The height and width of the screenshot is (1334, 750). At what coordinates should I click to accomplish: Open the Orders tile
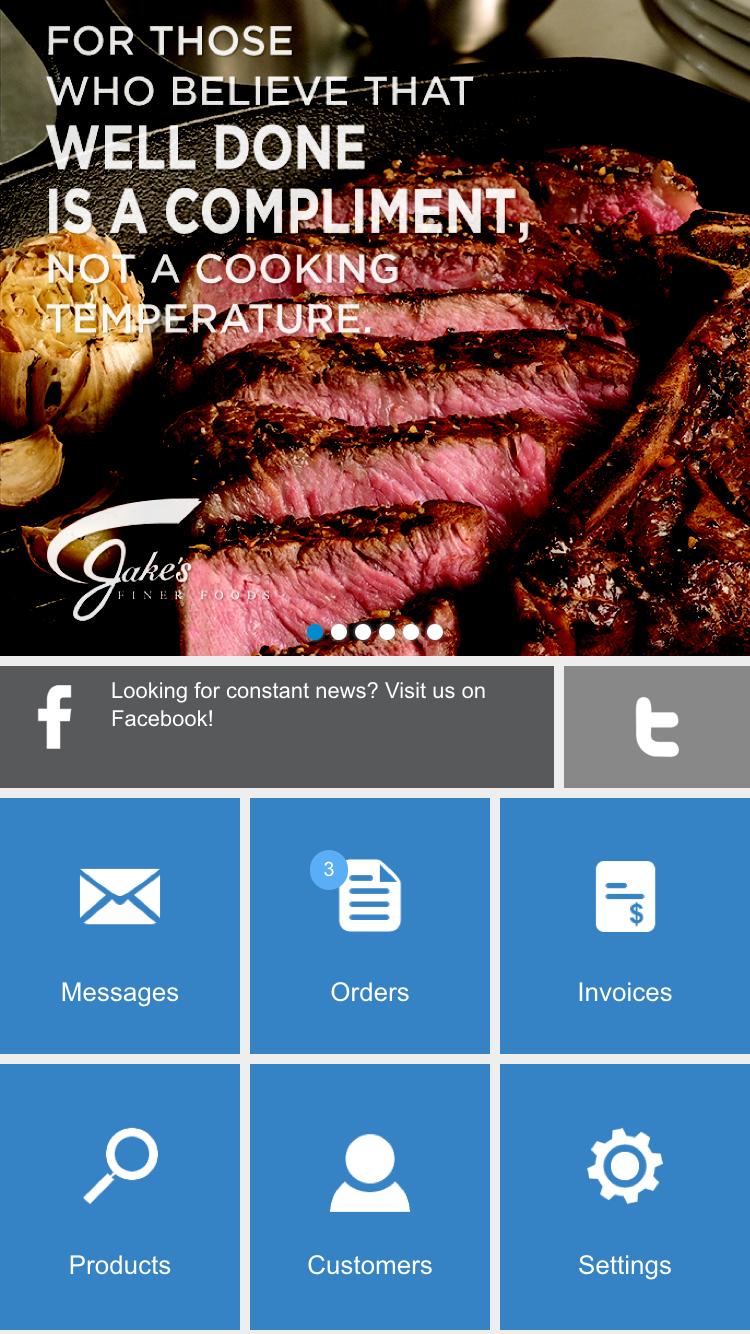click(x=370, y=925)
